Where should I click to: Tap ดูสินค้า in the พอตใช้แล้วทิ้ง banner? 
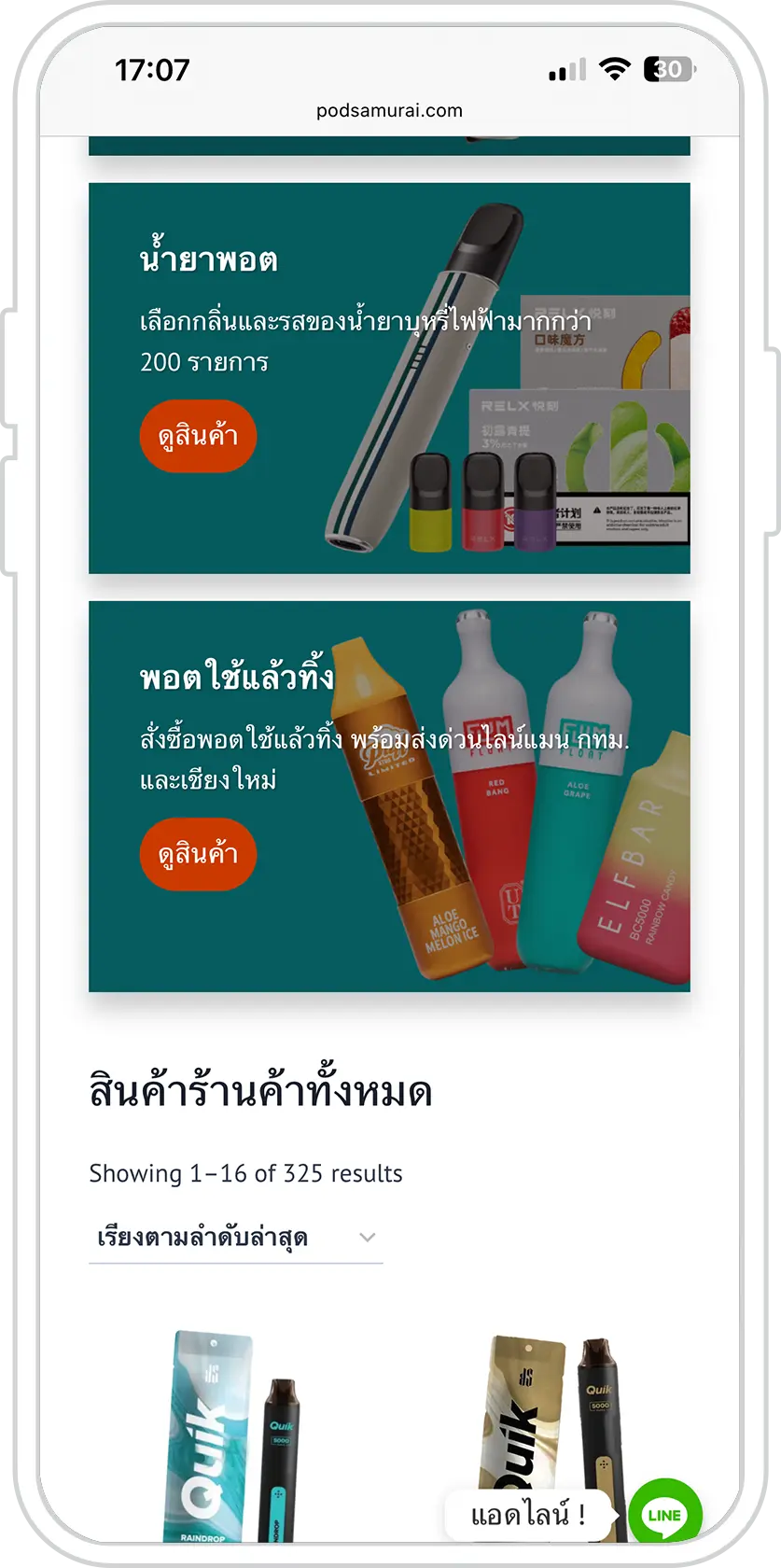(198, 854)
